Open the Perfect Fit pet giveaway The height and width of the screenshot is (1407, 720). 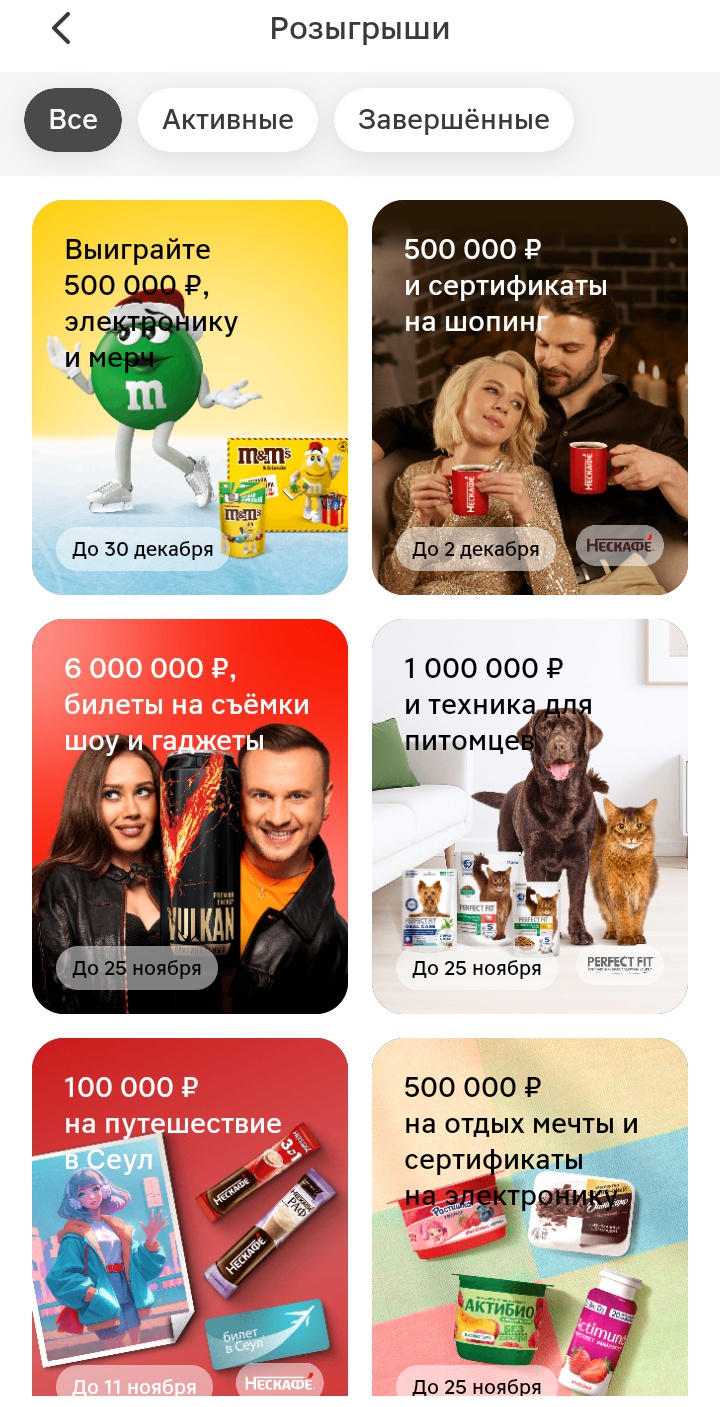pos(530,816)
